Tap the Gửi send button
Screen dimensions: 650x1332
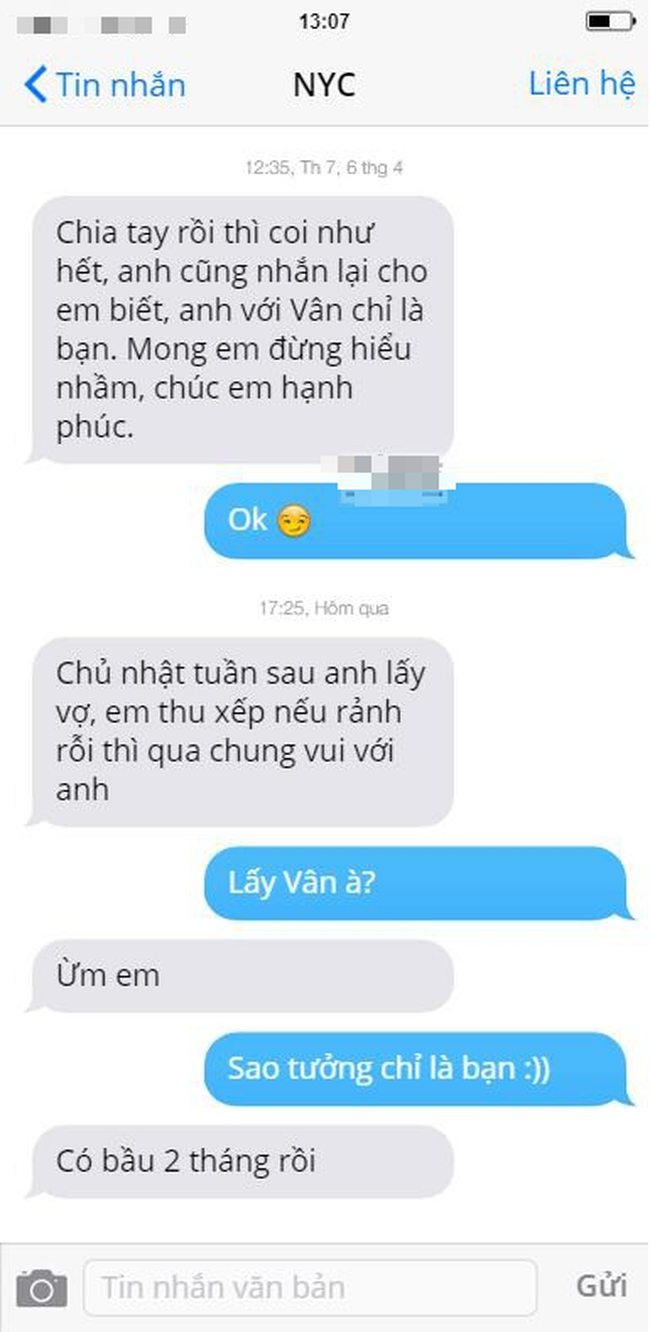pos(601,1286)
